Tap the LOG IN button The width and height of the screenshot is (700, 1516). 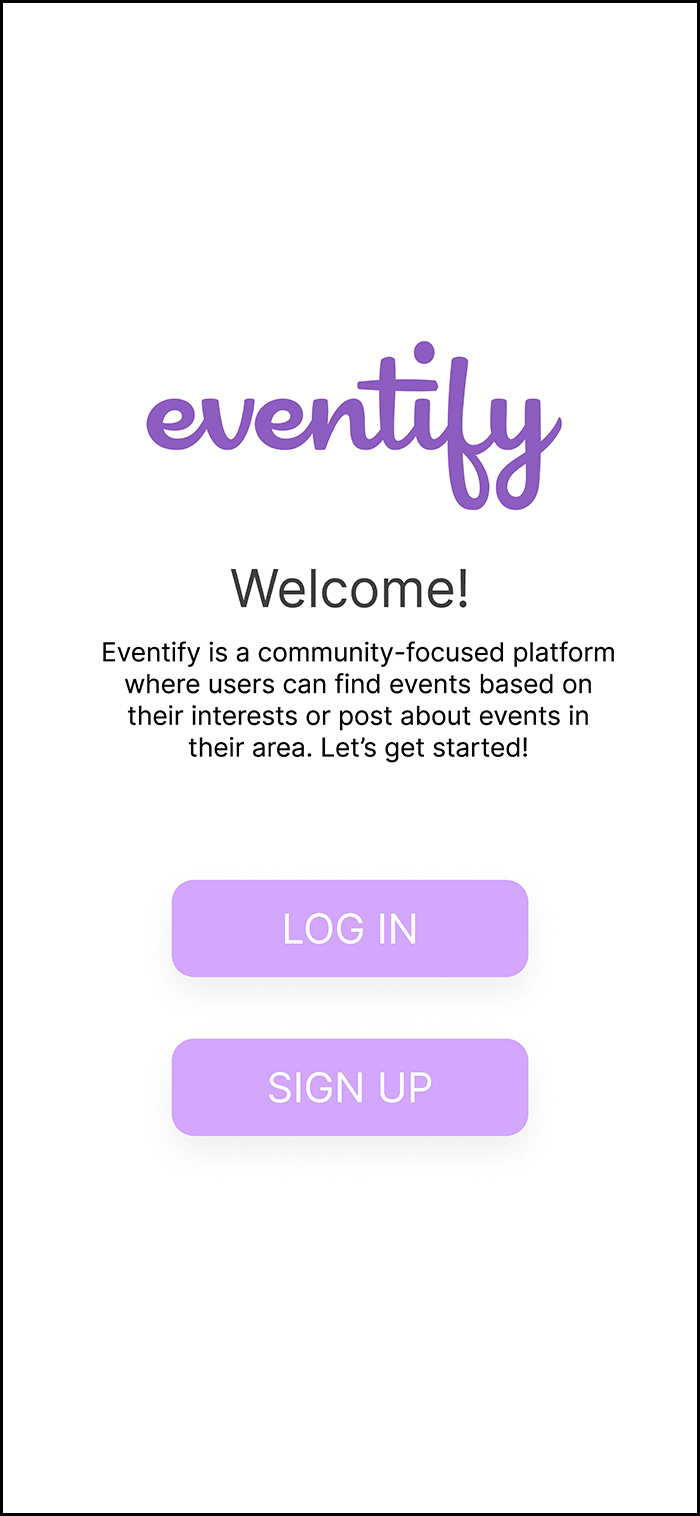350,928
